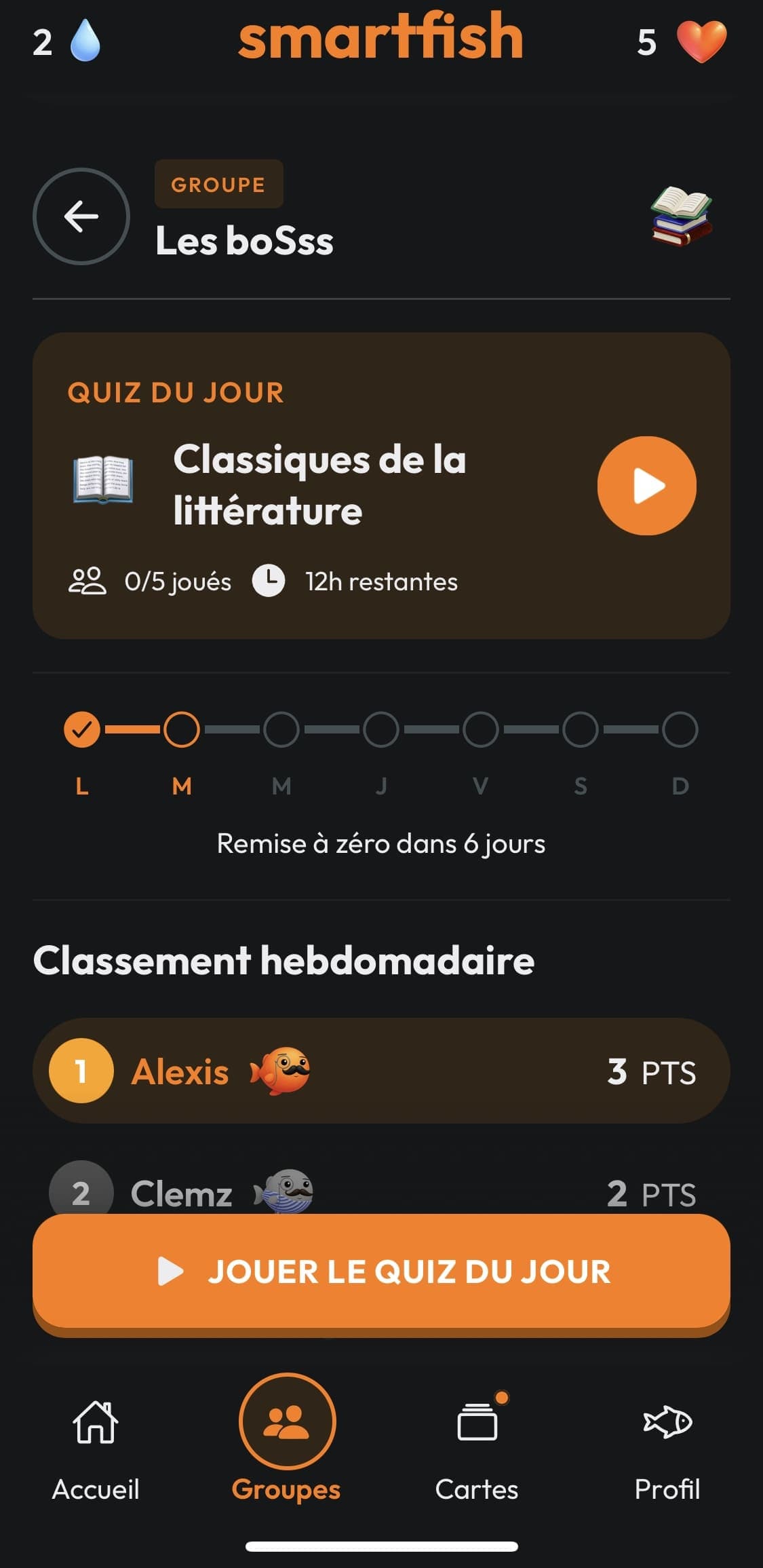
Task: Tap the hearts counter
Action: pos(682,42)
